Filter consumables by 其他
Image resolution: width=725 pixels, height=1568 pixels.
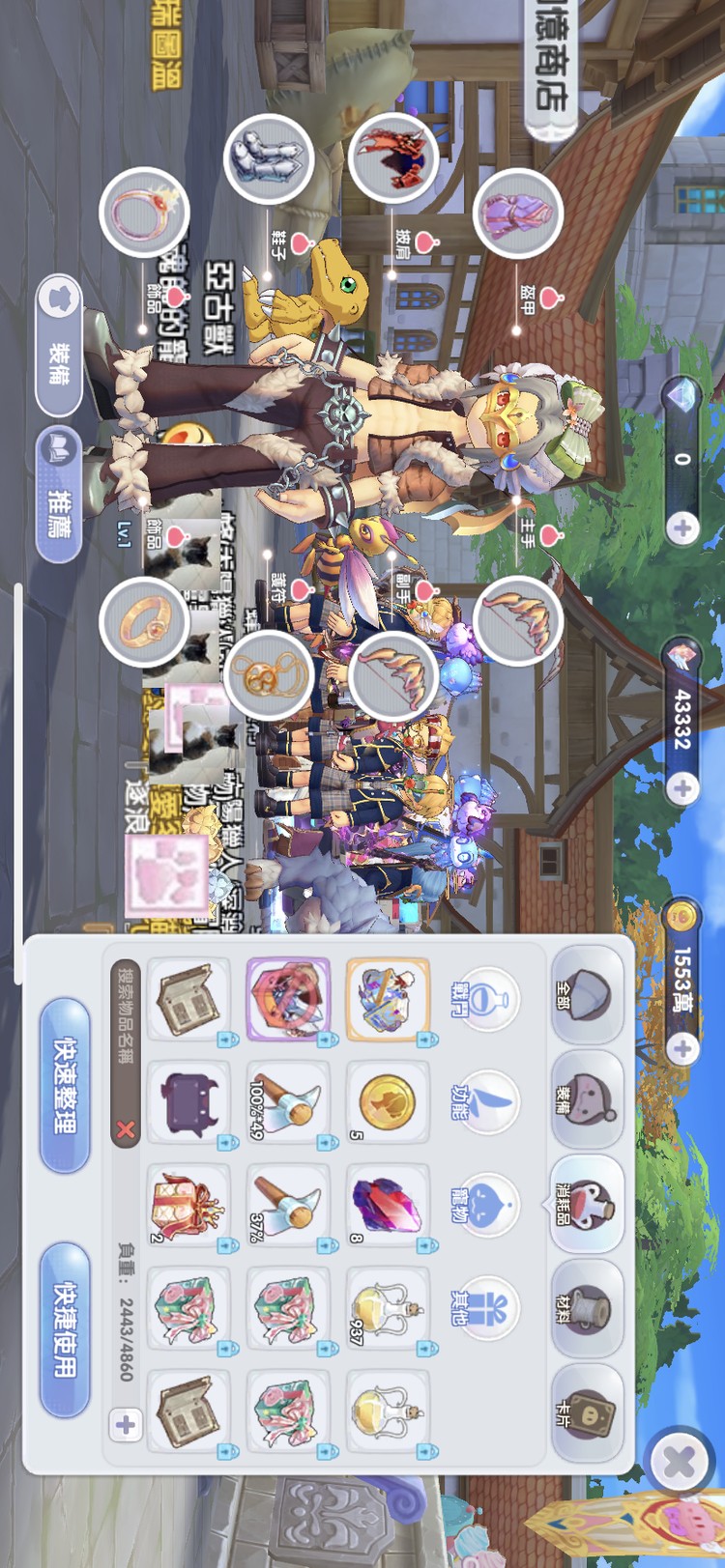tap(486, 1309)
